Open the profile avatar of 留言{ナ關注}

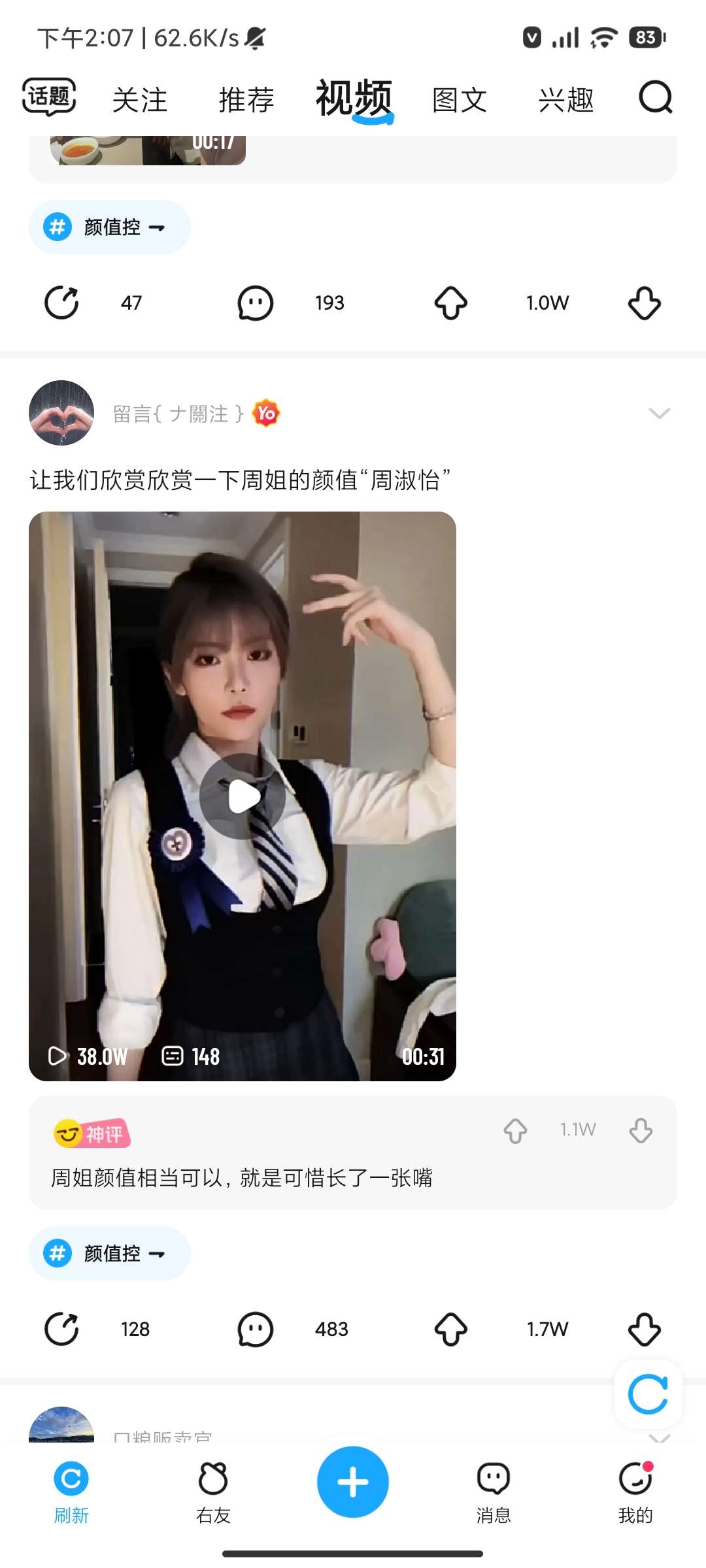click(x=61, y=413)
